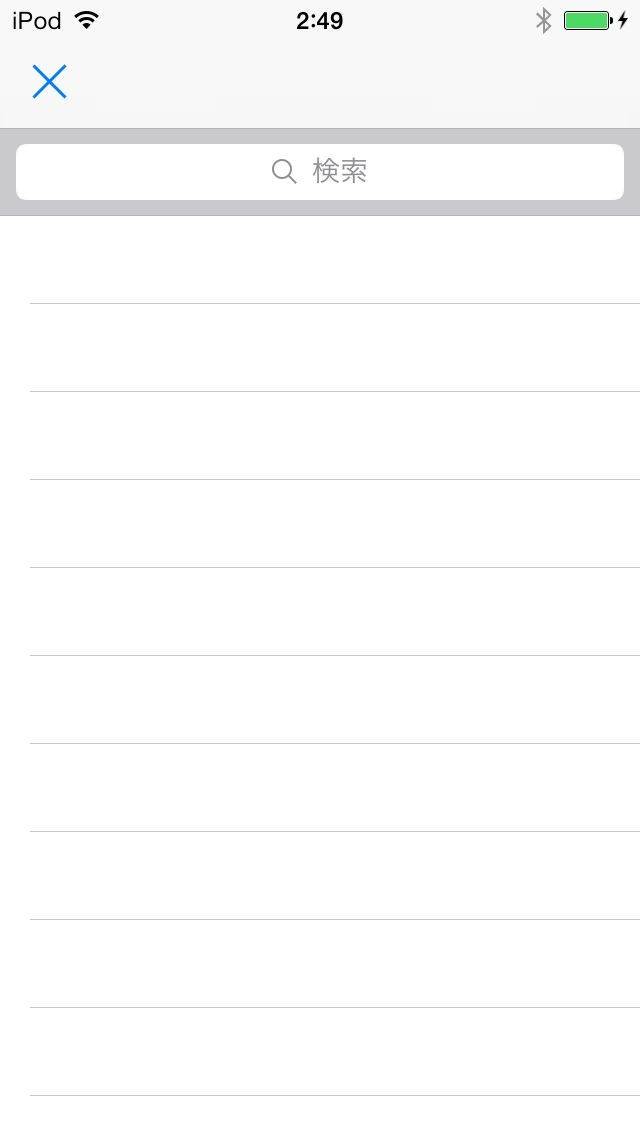Viewport: 640px width, 1136px height.
Task: Close this screen with the blue X
Action: [49, 82]
